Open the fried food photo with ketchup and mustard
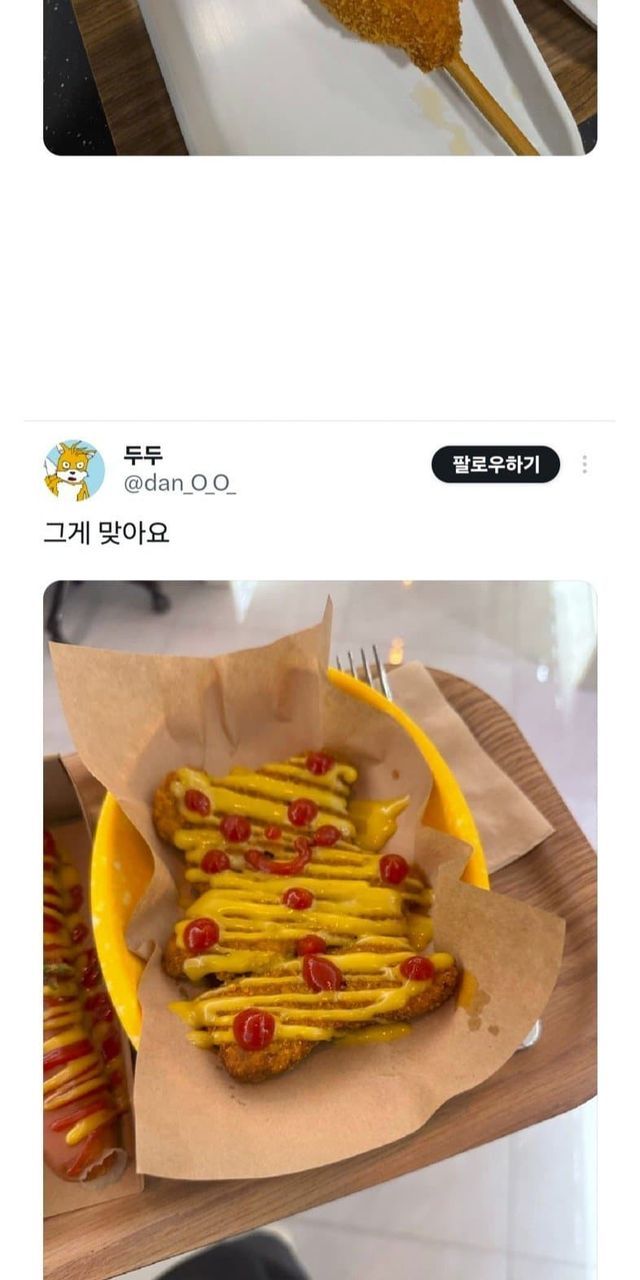This screenshot has width=640, height=1280. coord(320,930)
